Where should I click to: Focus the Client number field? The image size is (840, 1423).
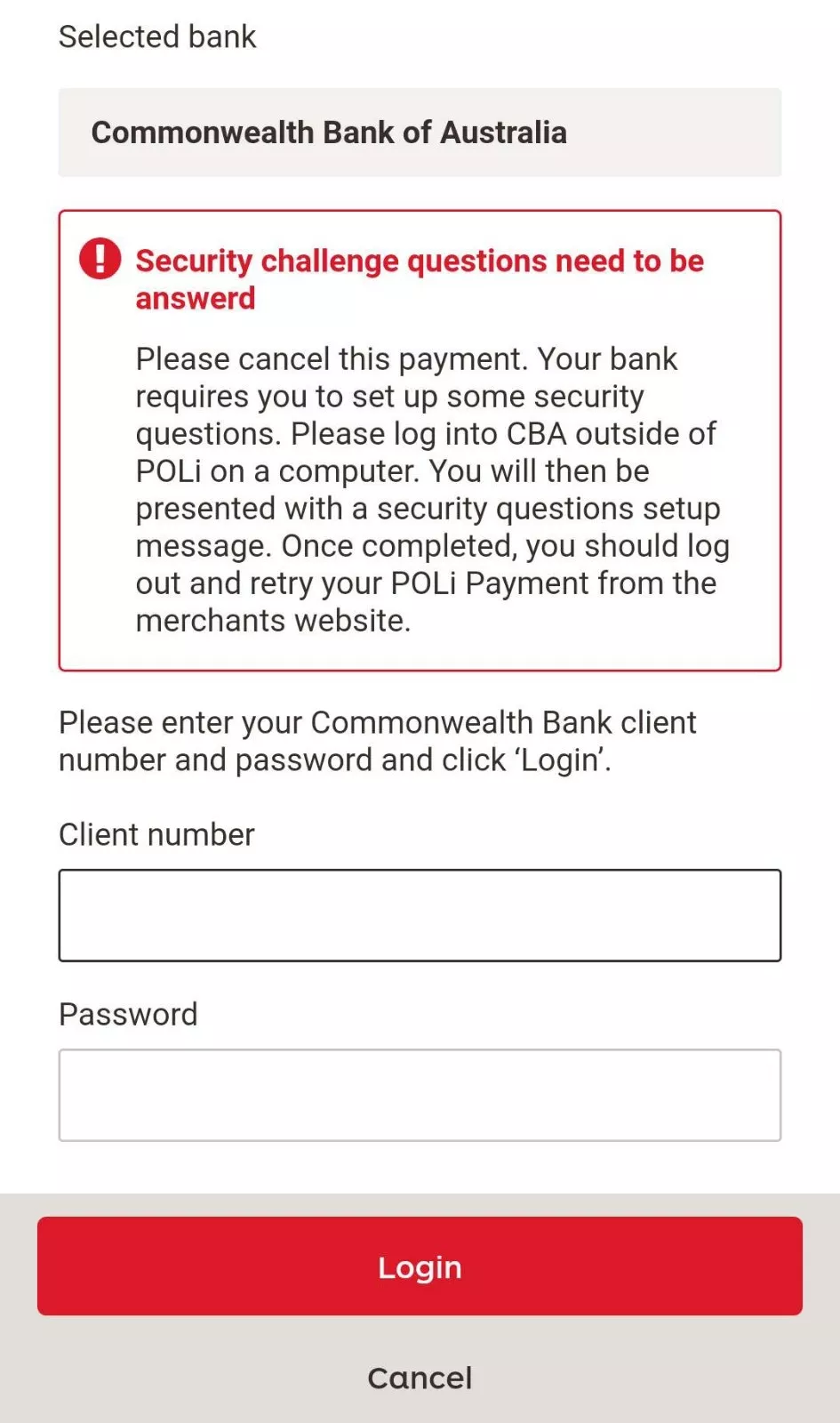(420, 915)
